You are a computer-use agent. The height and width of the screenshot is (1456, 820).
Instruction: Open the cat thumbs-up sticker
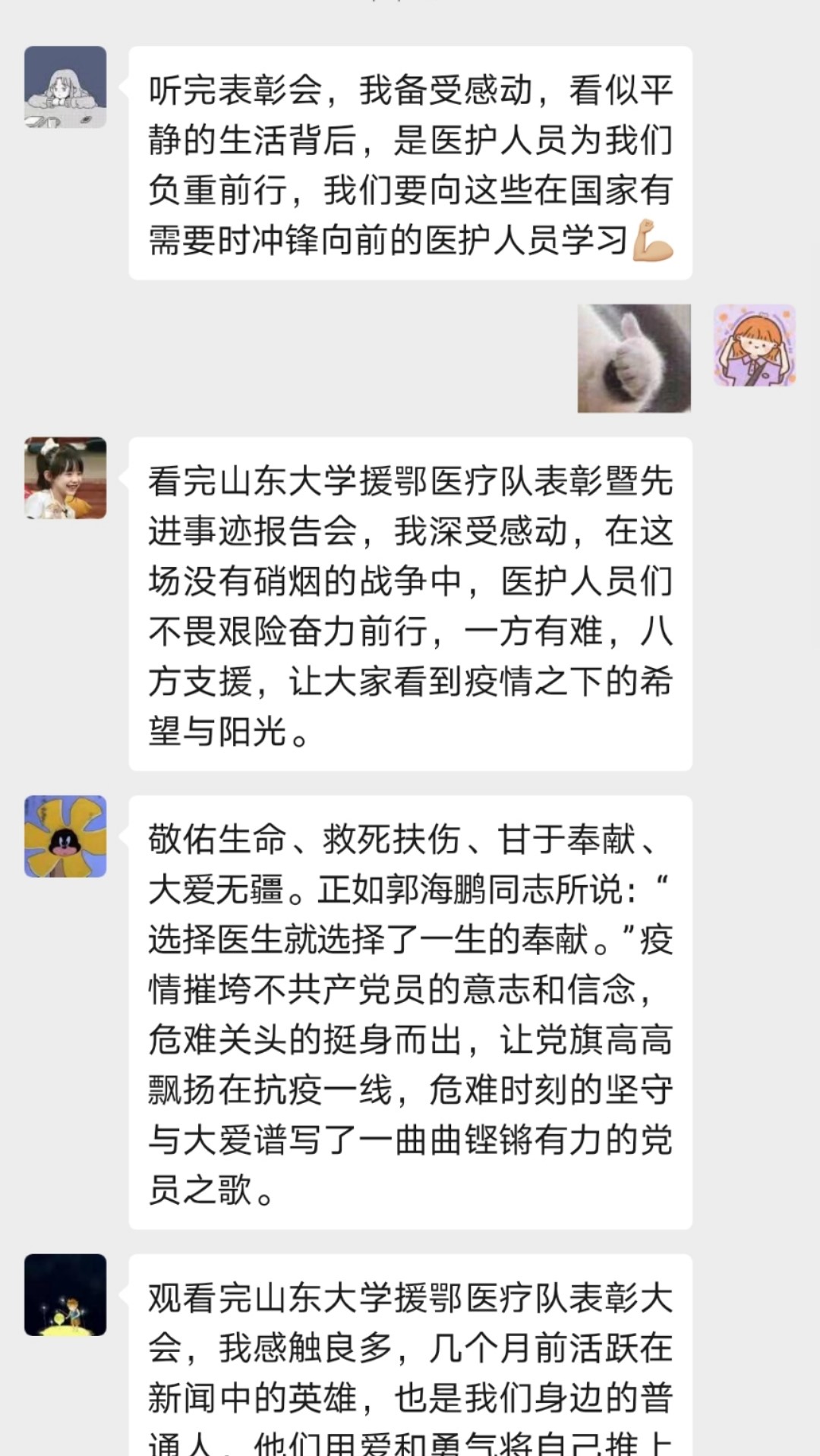pos(634,358)
